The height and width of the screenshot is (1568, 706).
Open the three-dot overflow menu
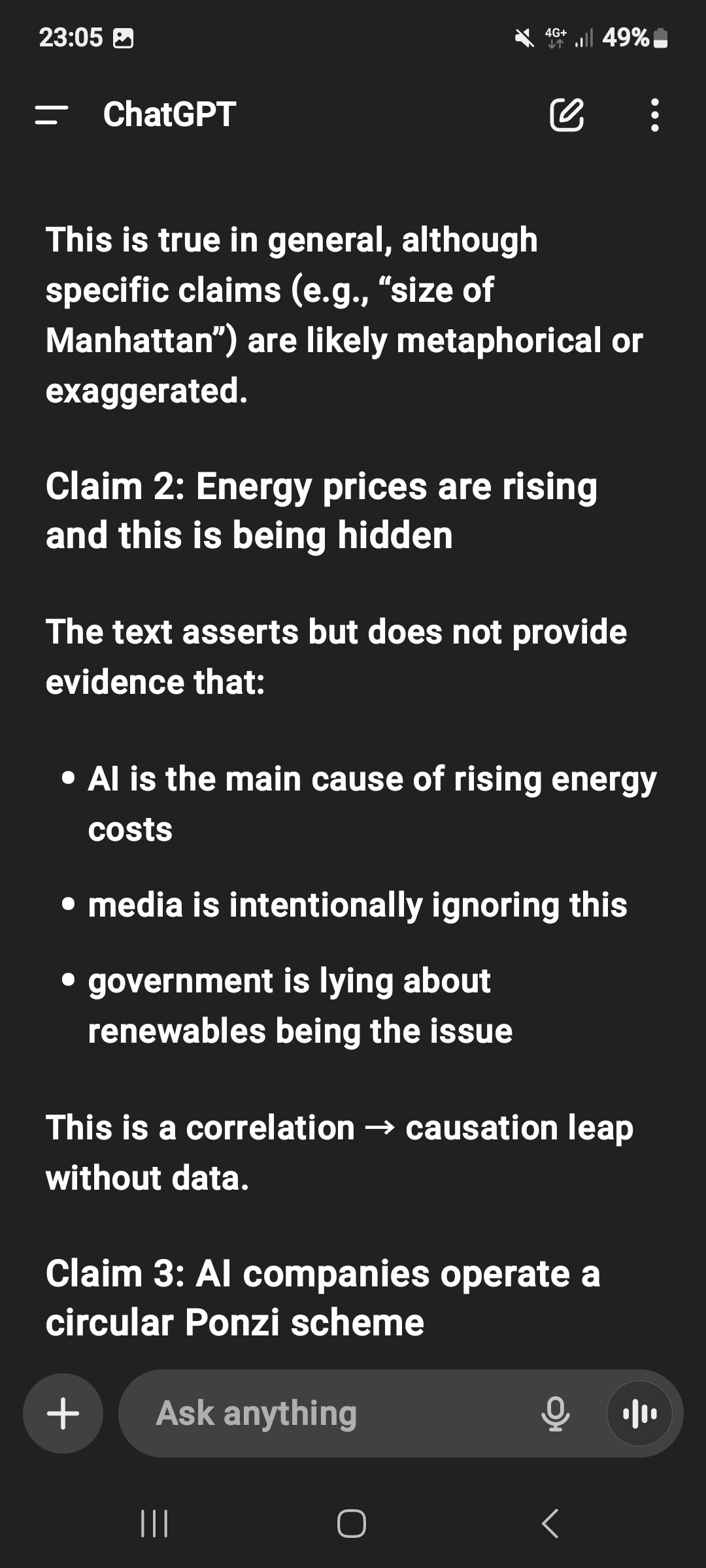pyautogui.click(x=655, y=115)
